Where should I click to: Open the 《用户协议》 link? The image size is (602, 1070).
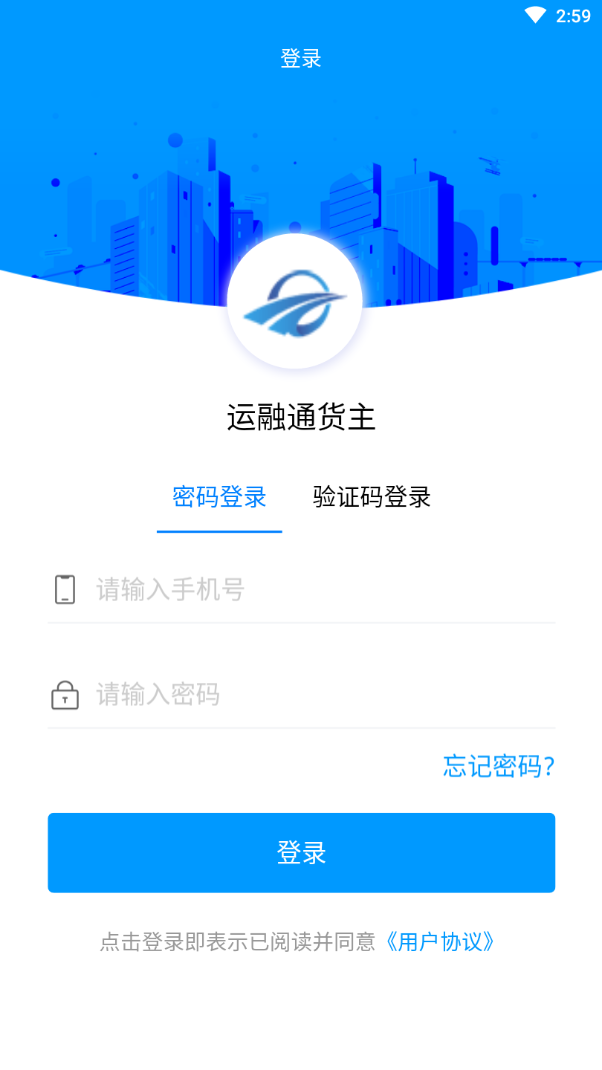coord(440,941)
